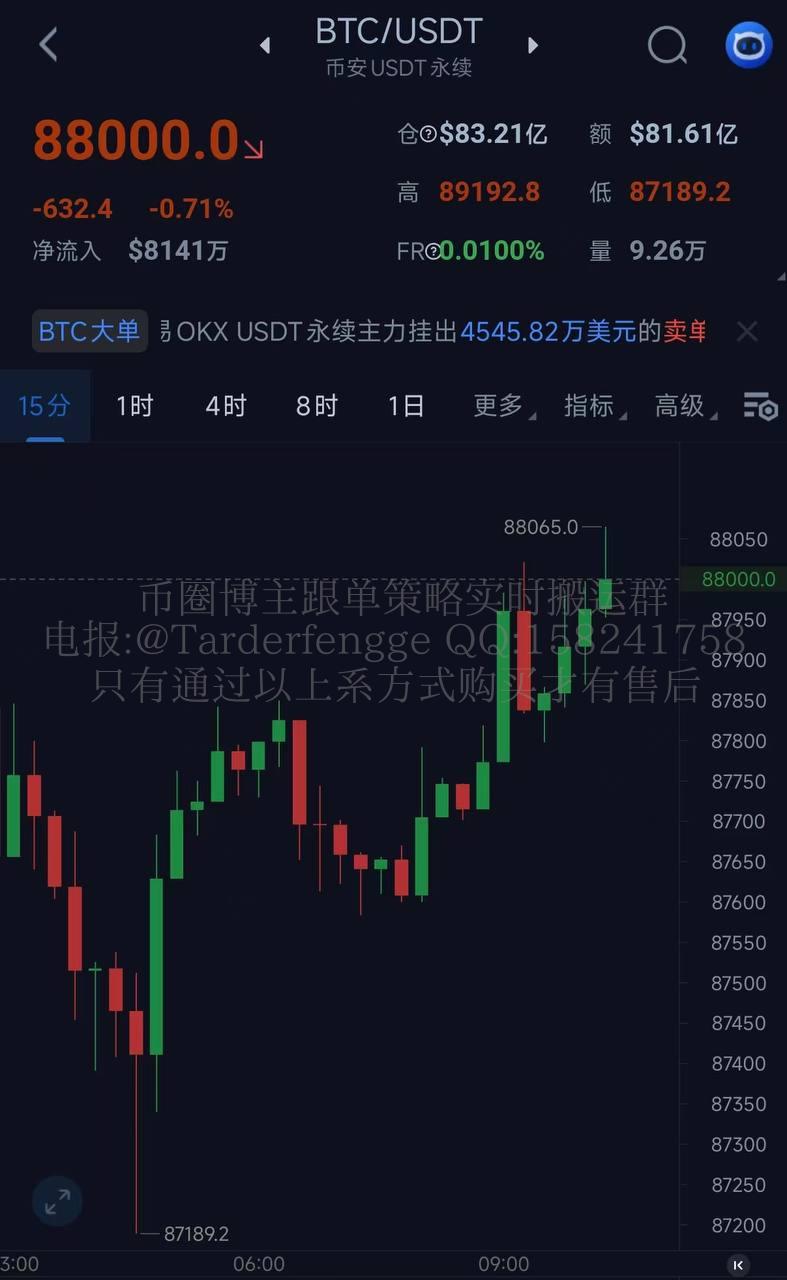Jump to the latest candle
The height and width of the screenshot is (1280, 787).
(738, 1264)
